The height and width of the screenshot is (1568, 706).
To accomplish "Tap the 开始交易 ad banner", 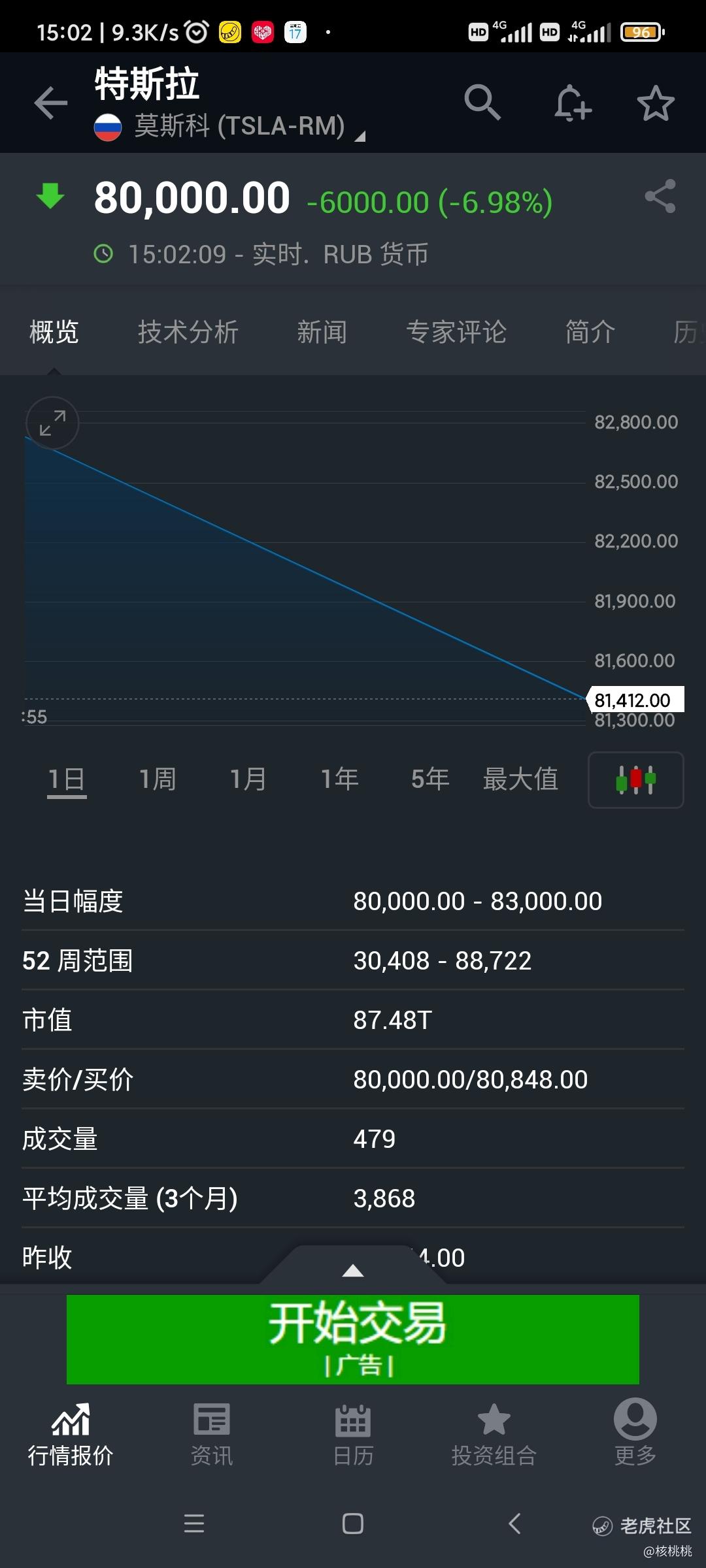I will point(353,1339).
